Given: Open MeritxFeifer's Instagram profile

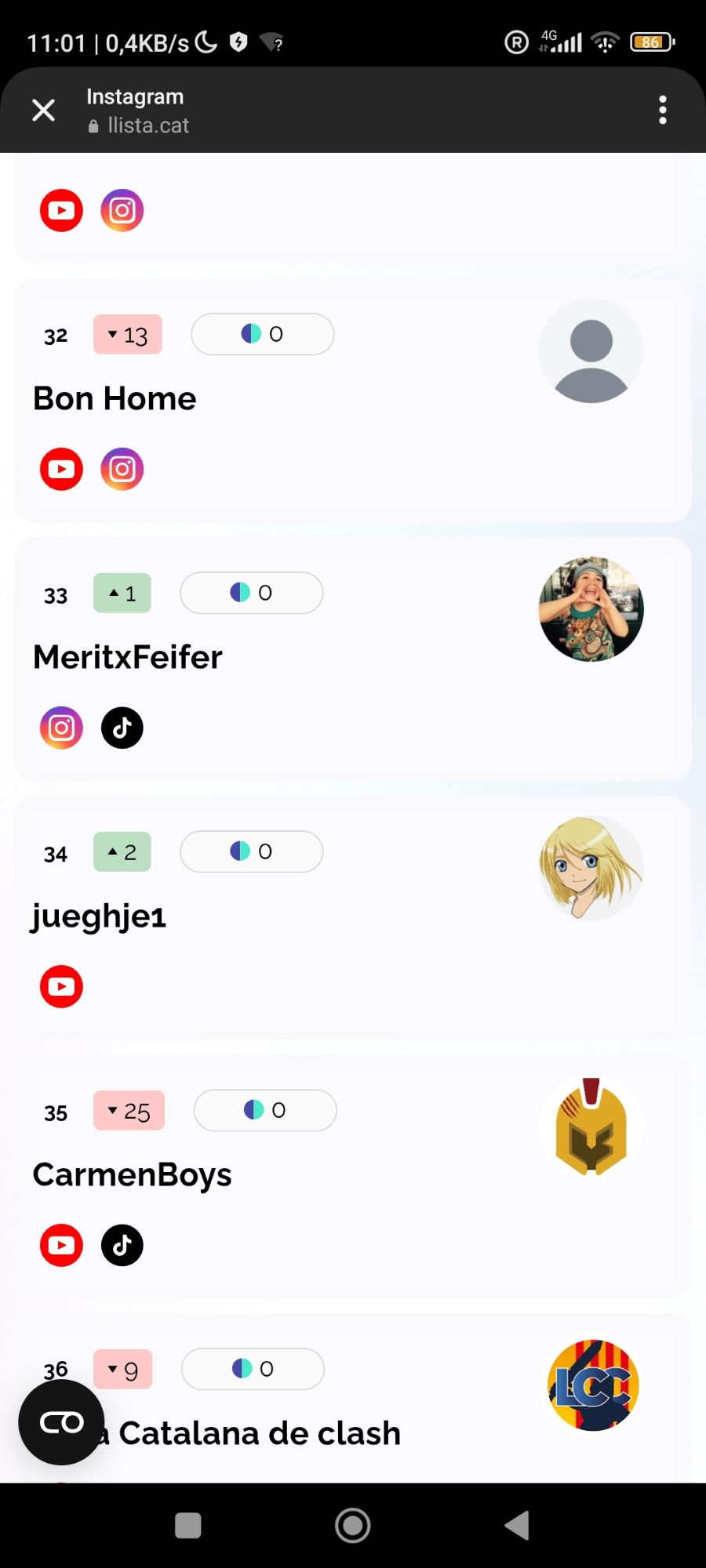Looking at the screenshot, I should [61, 728].
